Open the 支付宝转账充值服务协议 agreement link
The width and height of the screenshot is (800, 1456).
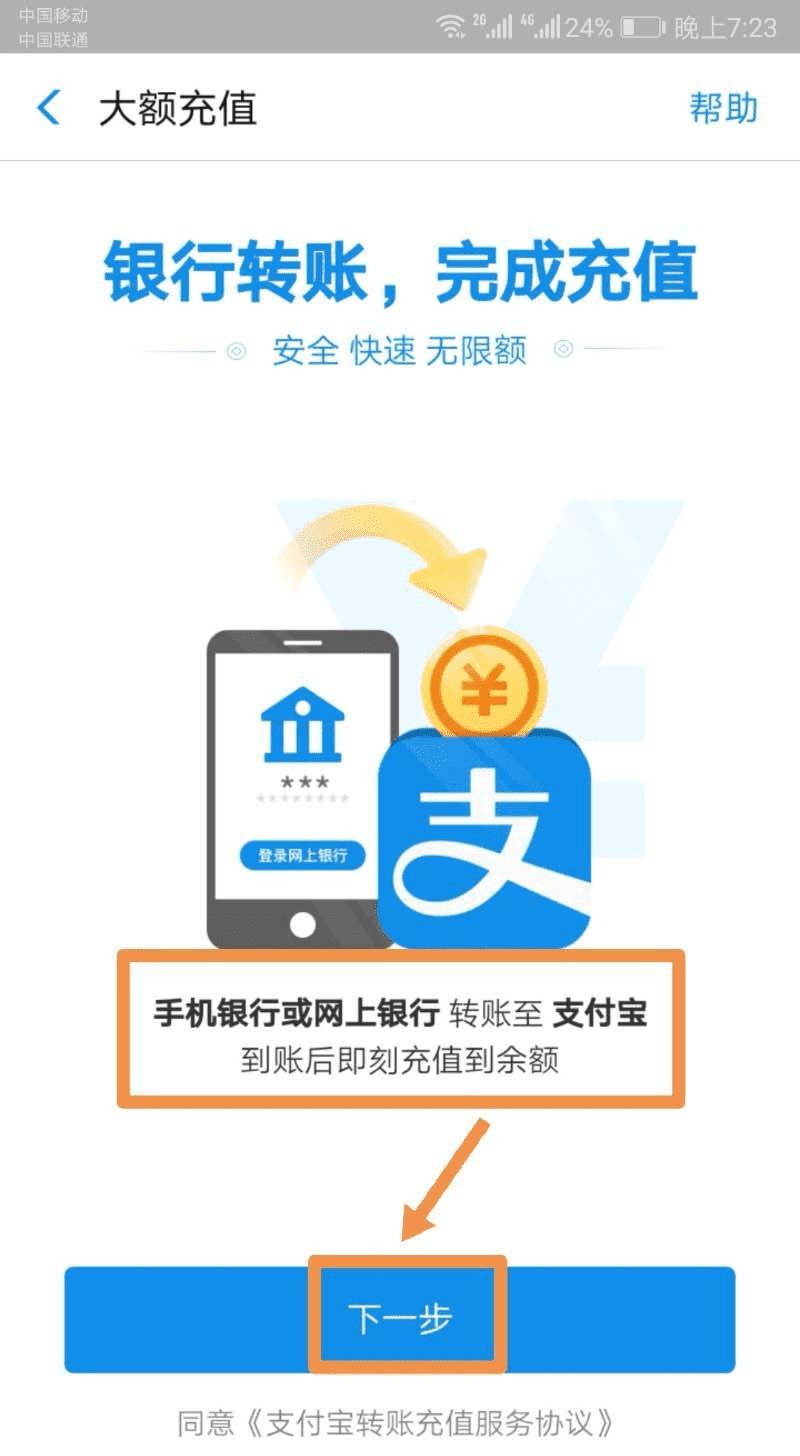[x=430, y=1423]
